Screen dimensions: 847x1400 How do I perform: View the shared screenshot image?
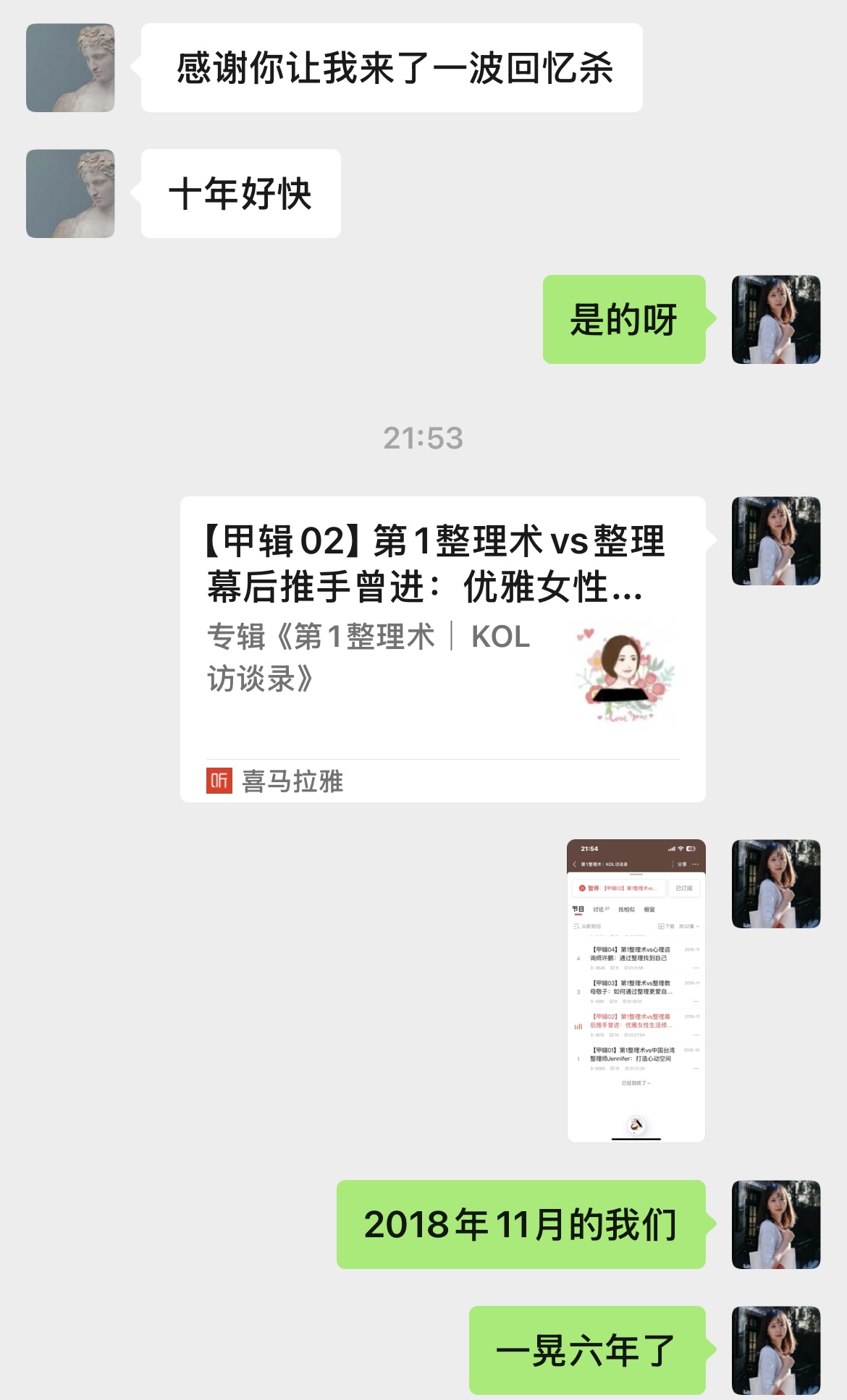(x=636, y=990)
